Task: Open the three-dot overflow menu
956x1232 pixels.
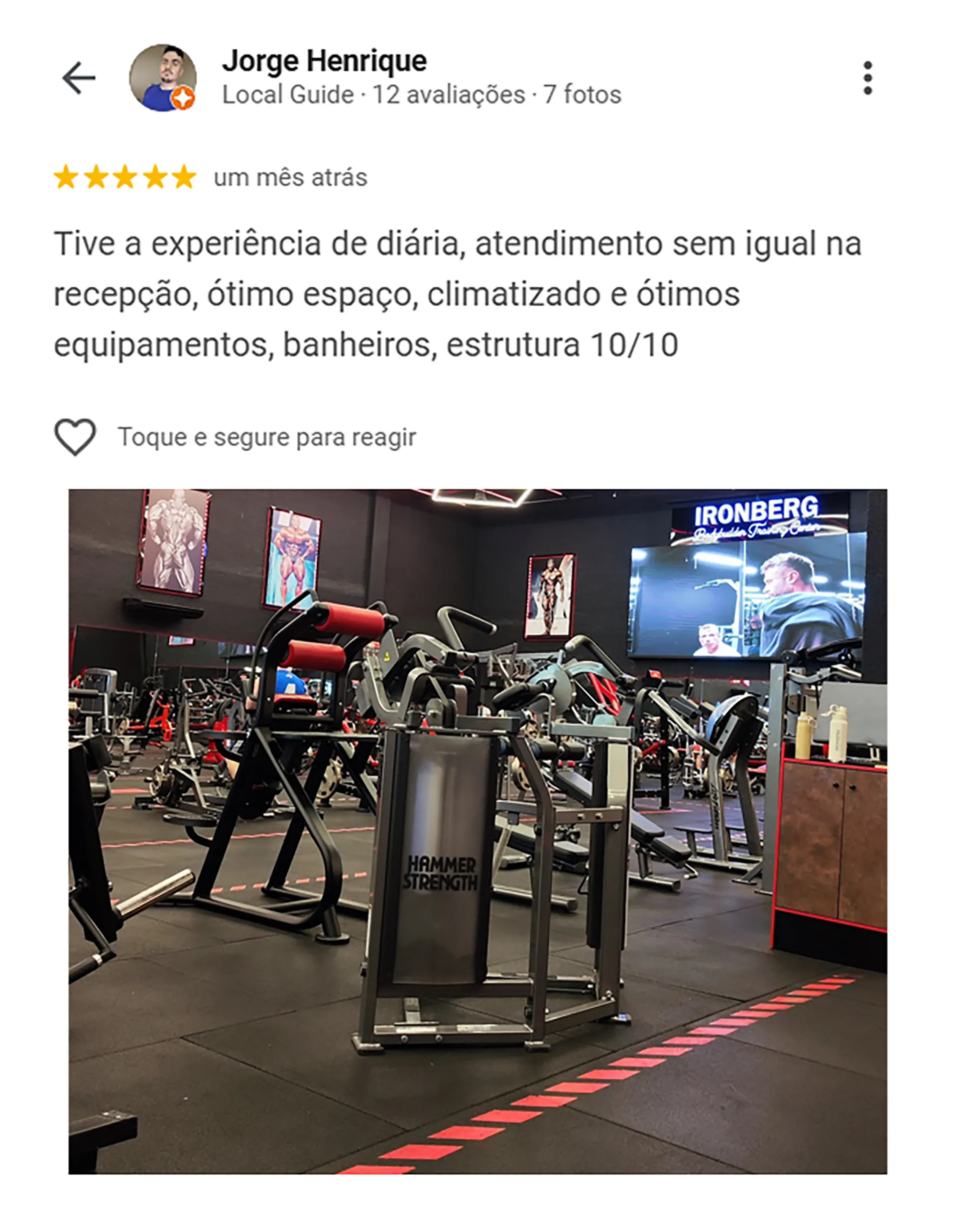Action: 867,78
